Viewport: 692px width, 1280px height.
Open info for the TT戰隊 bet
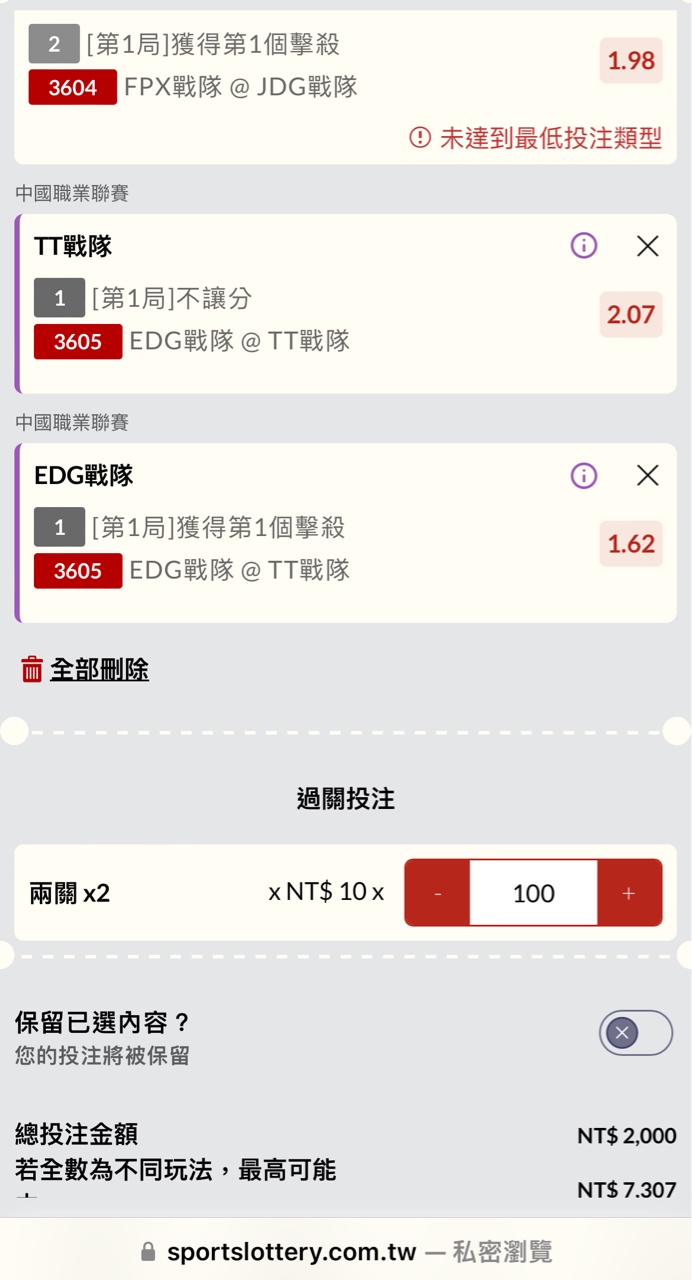coord(584,245)
